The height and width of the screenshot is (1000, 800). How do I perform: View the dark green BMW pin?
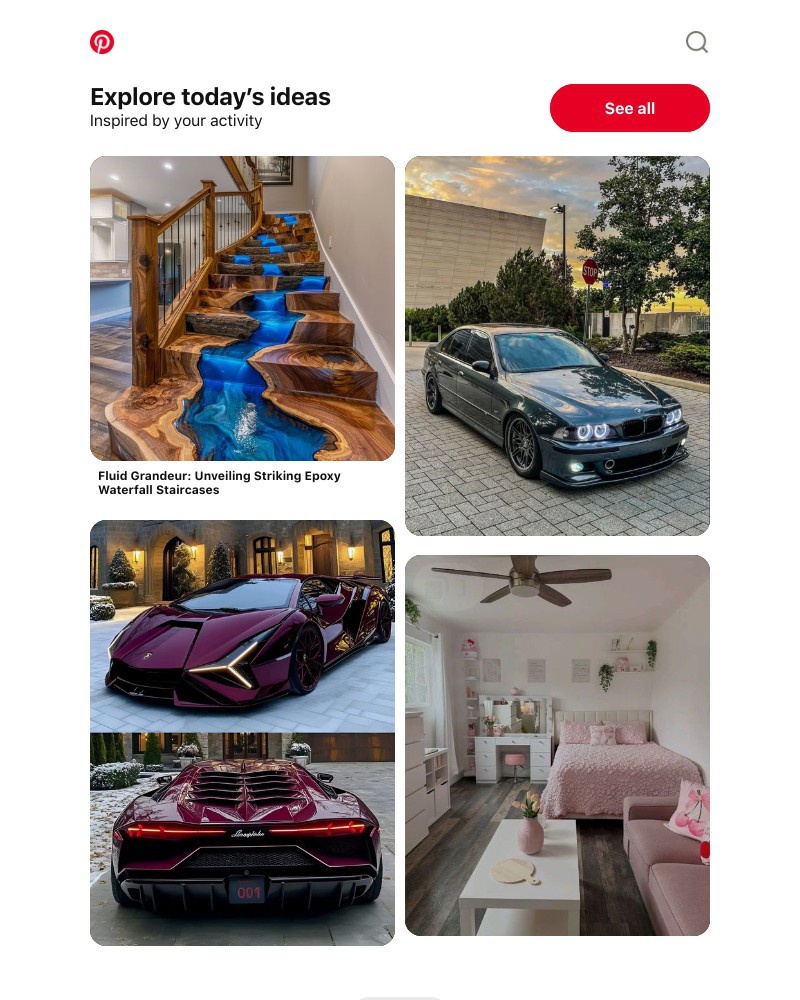(x=557, y=346)
